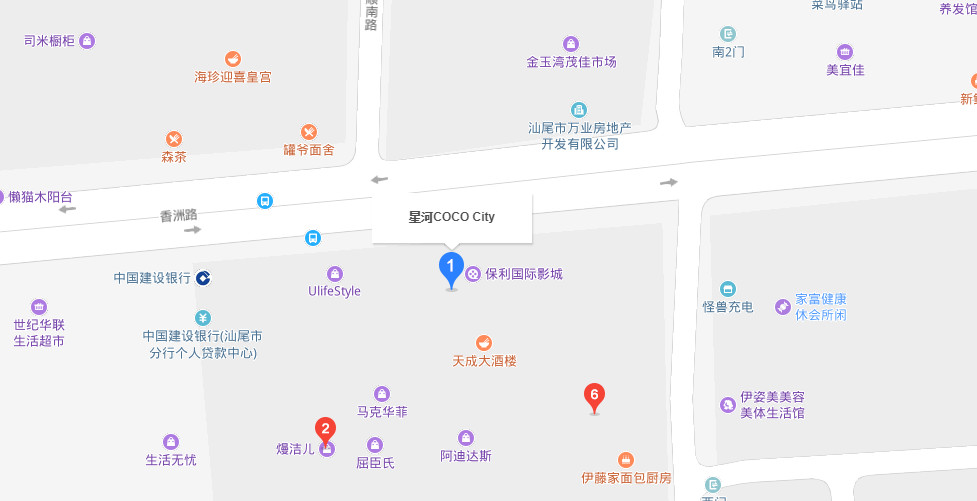The height and width of the screenshot is (501, 977).
Task: Open the UlifeStyle shop point
Action: [334, 274]
